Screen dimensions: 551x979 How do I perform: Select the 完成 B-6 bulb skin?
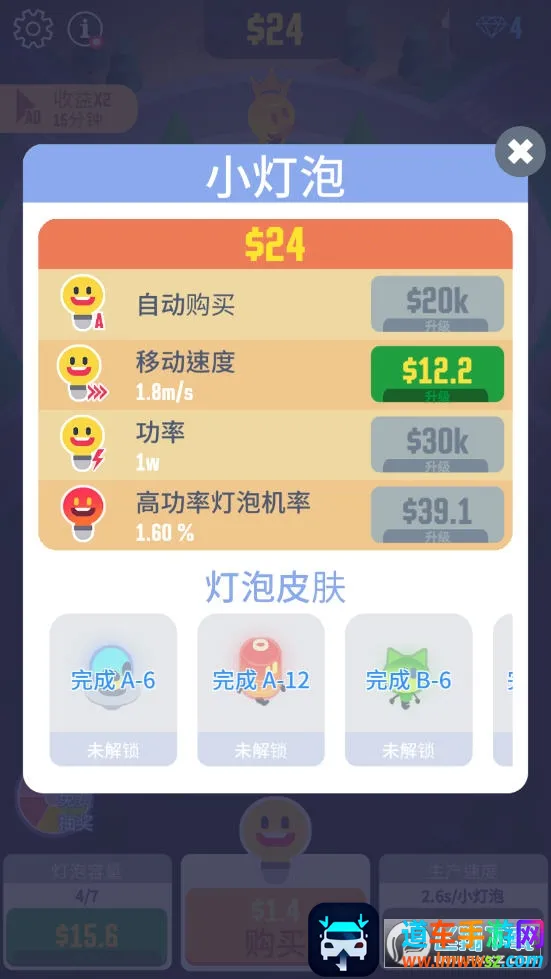coord(409,689)
